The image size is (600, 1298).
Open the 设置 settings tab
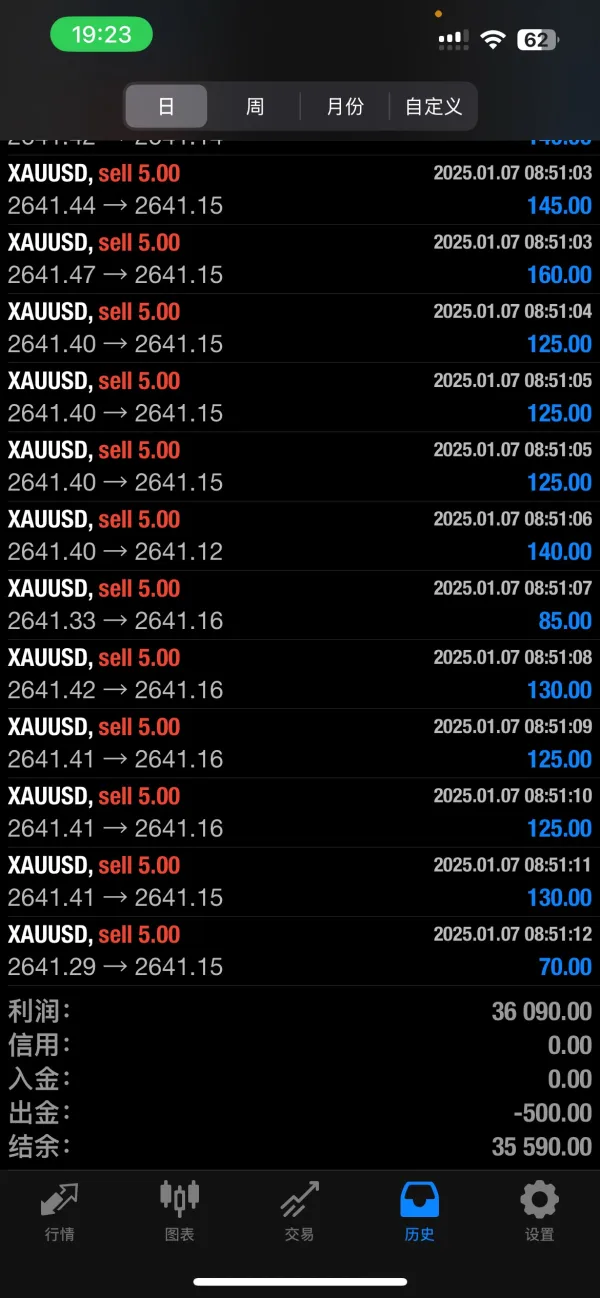(540, 1210)
